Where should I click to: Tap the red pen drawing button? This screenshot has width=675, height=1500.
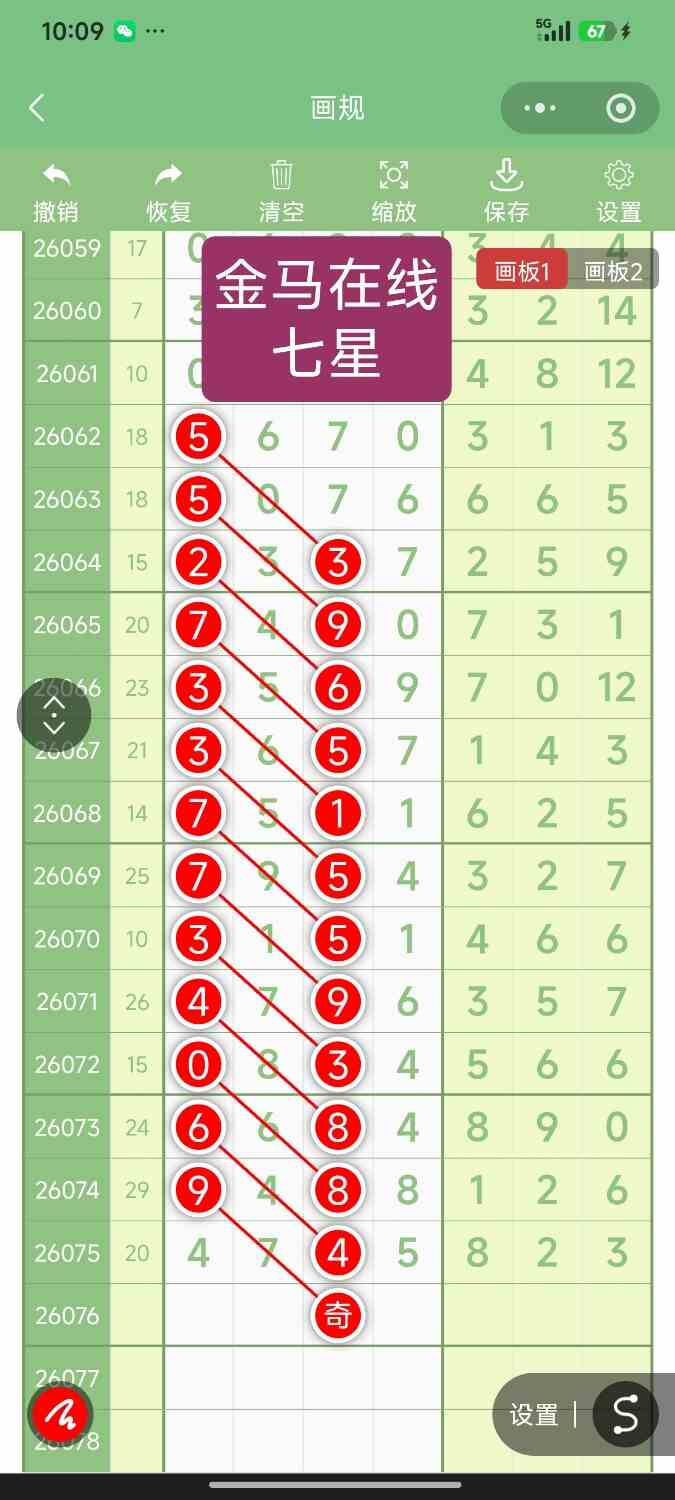pos(61,1416)
